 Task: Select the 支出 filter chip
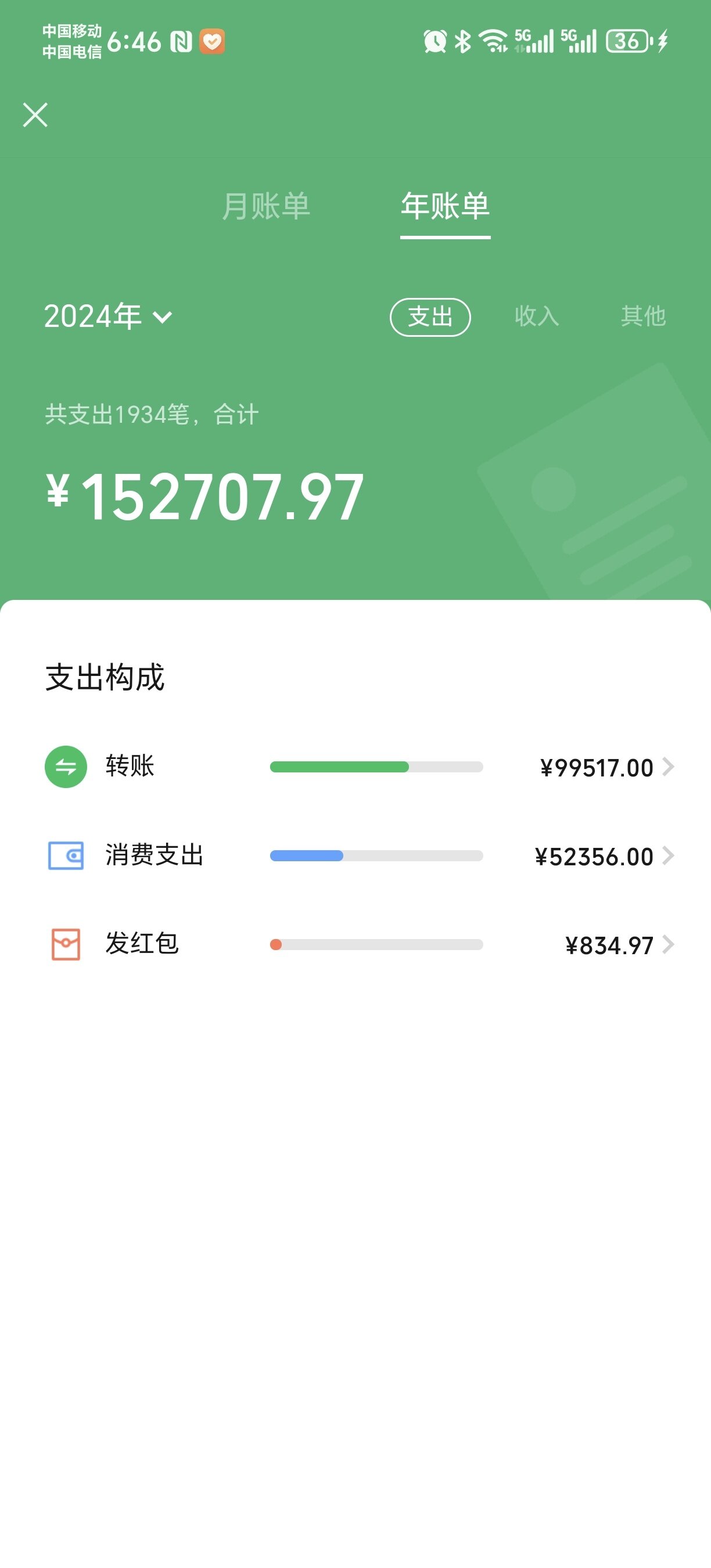point(430,317)
